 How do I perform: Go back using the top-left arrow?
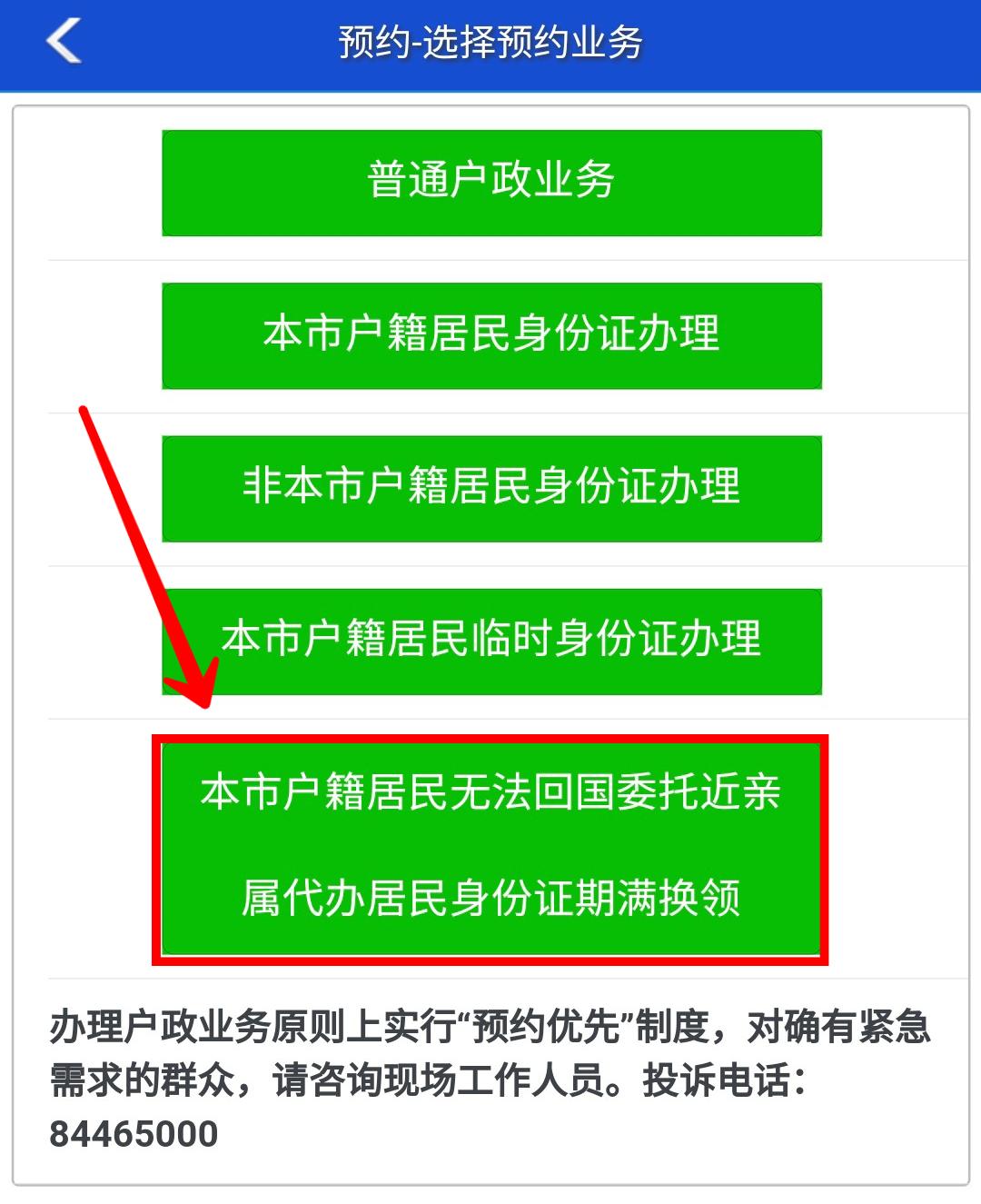click(x=64, y=42)
